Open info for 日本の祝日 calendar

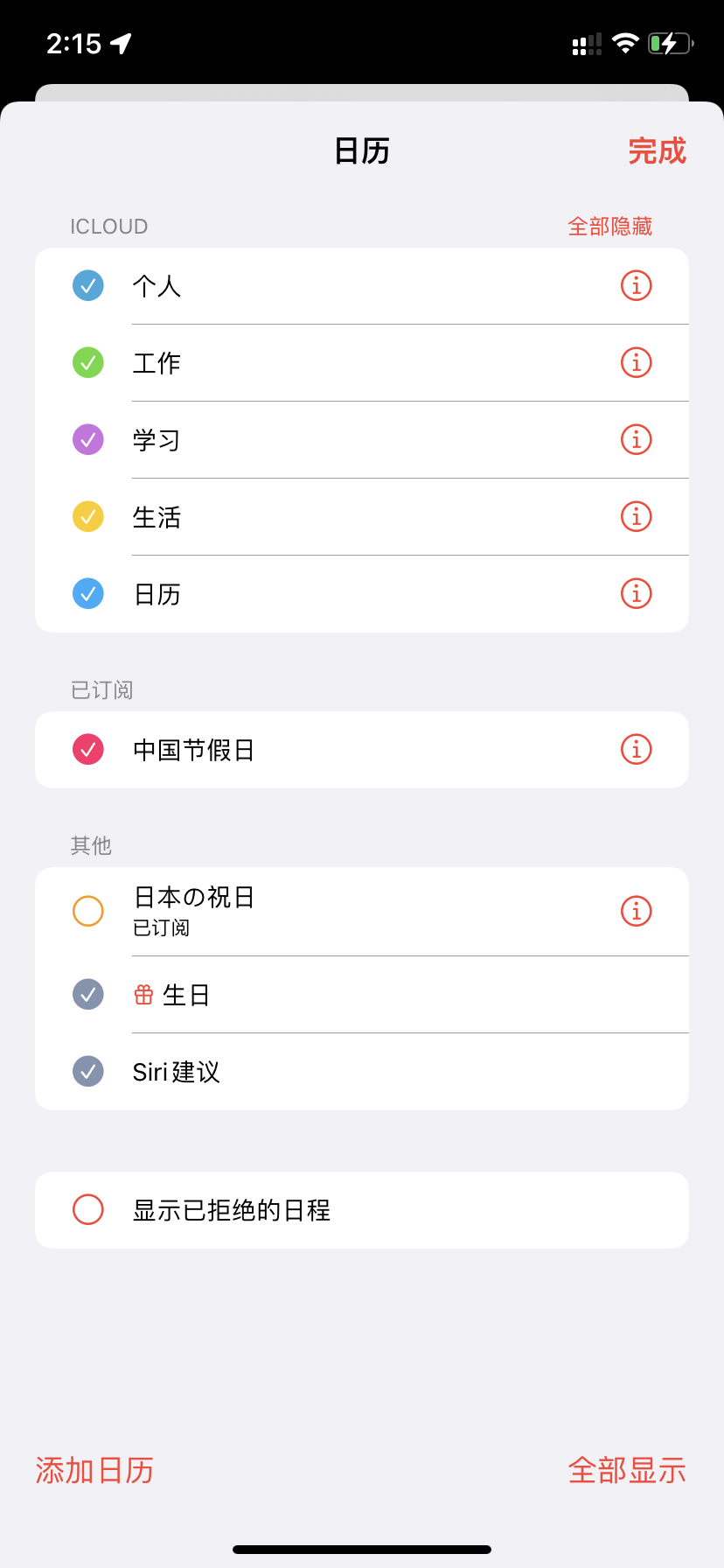[x=636, y=911]
